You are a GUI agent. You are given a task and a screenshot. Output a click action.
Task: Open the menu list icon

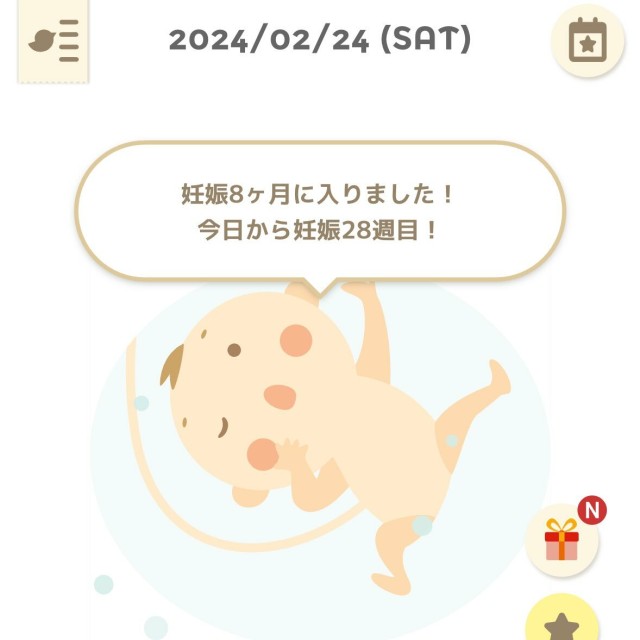(53, 41)
